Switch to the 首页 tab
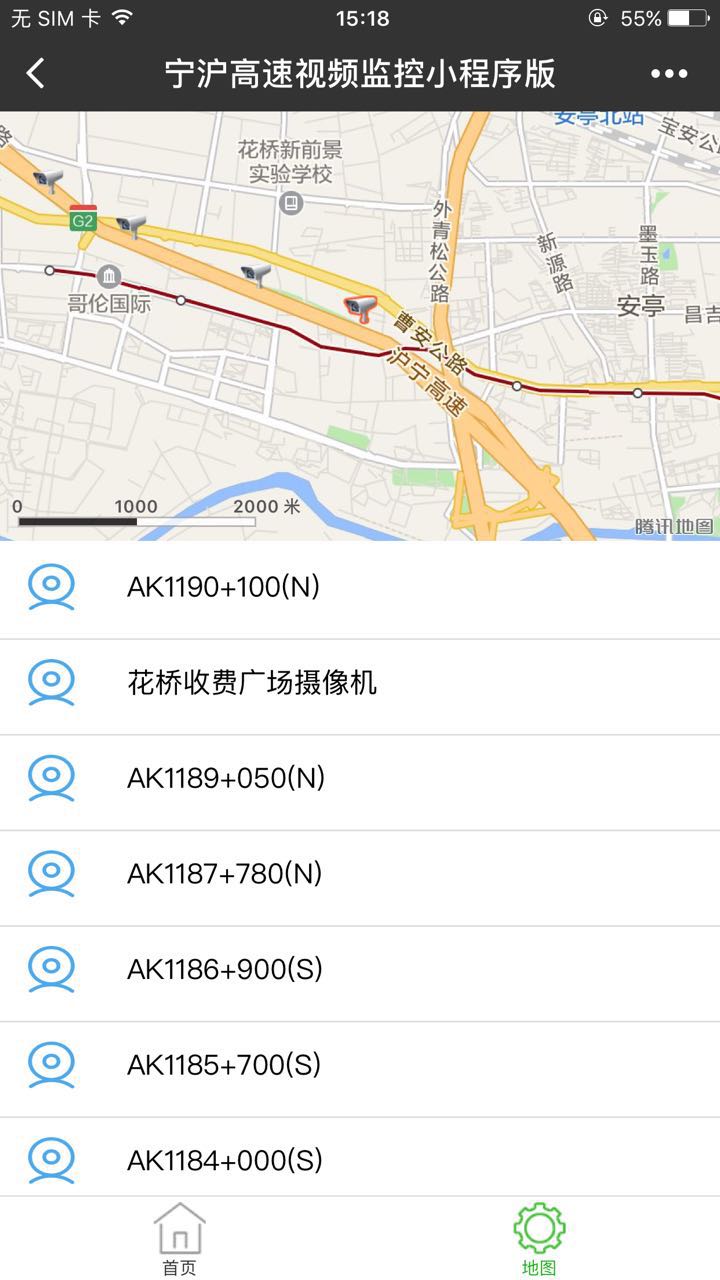This screenshot has height=1280, width=720. pyautogui.click(x=180, y=1240)
